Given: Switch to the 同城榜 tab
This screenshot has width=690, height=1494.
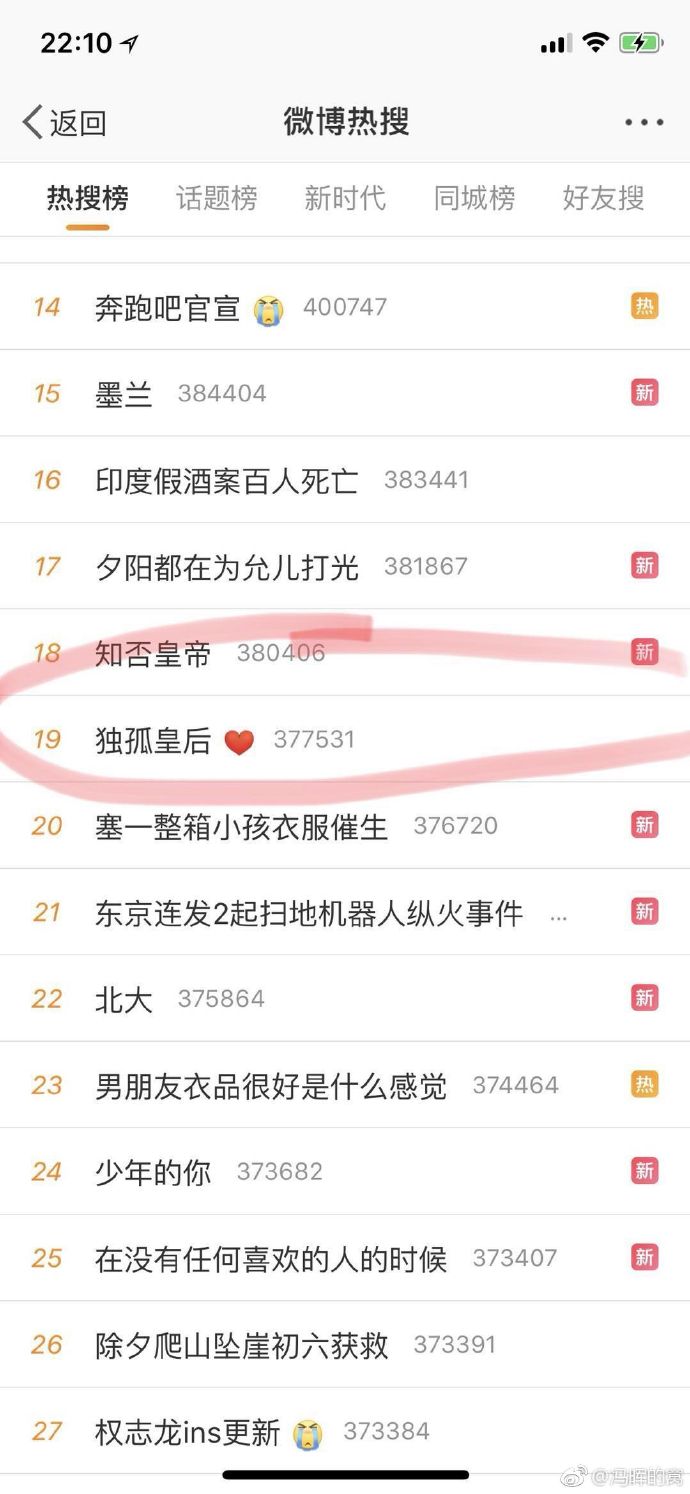Looking at the screenshot, I should pyautogui.click(x=474, y=198).
